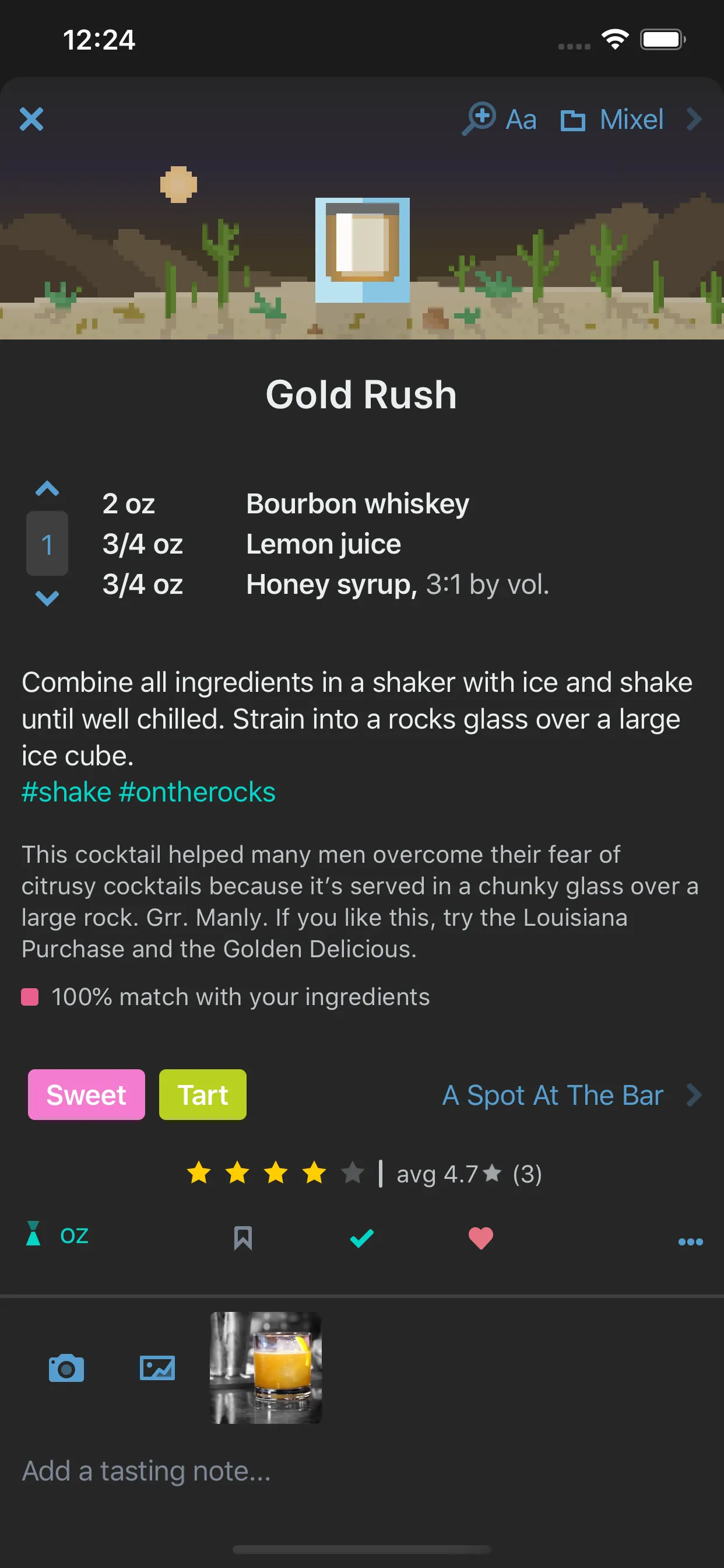Open A Spot At The Bar source
724x1568 pixels.
[x=571, y=1095]
